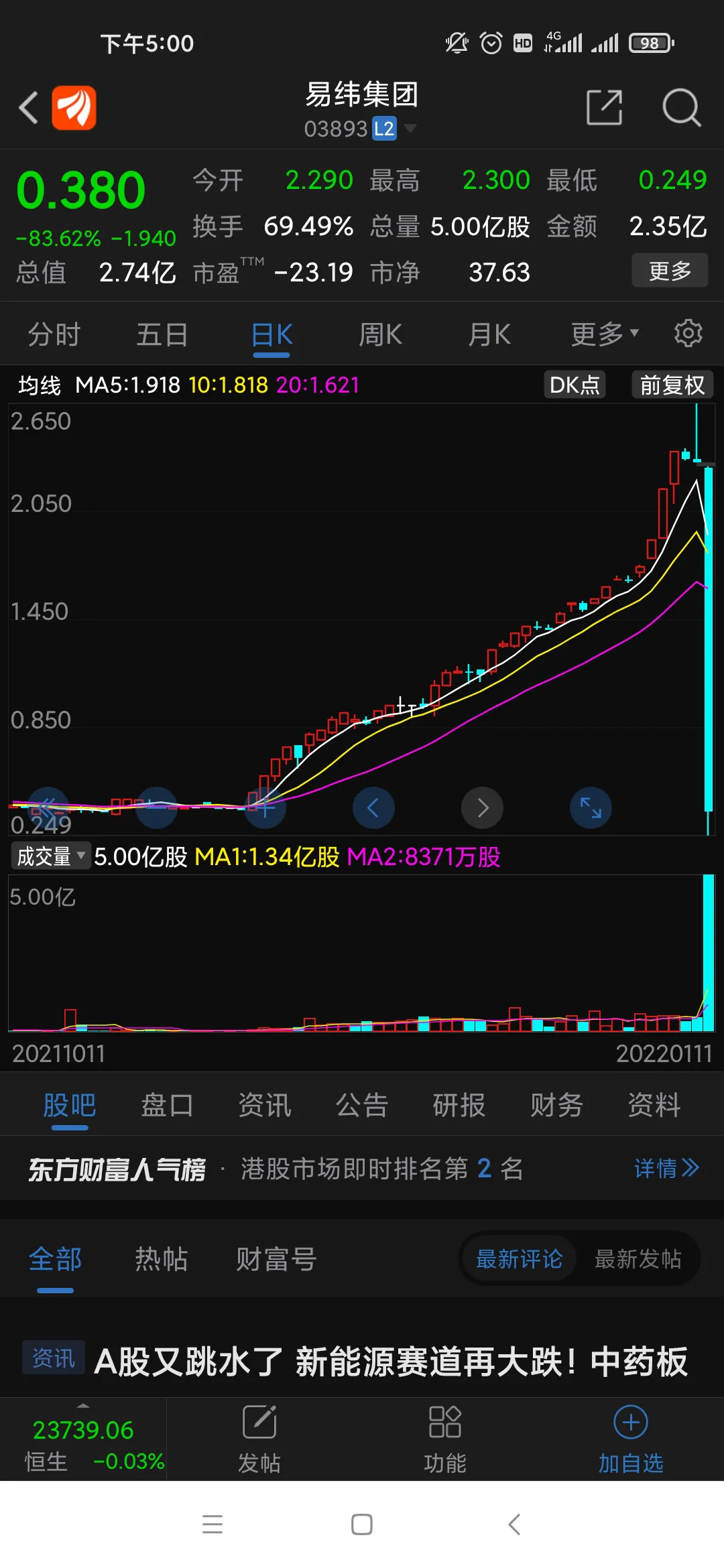Tap 更多 for more quote details

pos(670,271)
